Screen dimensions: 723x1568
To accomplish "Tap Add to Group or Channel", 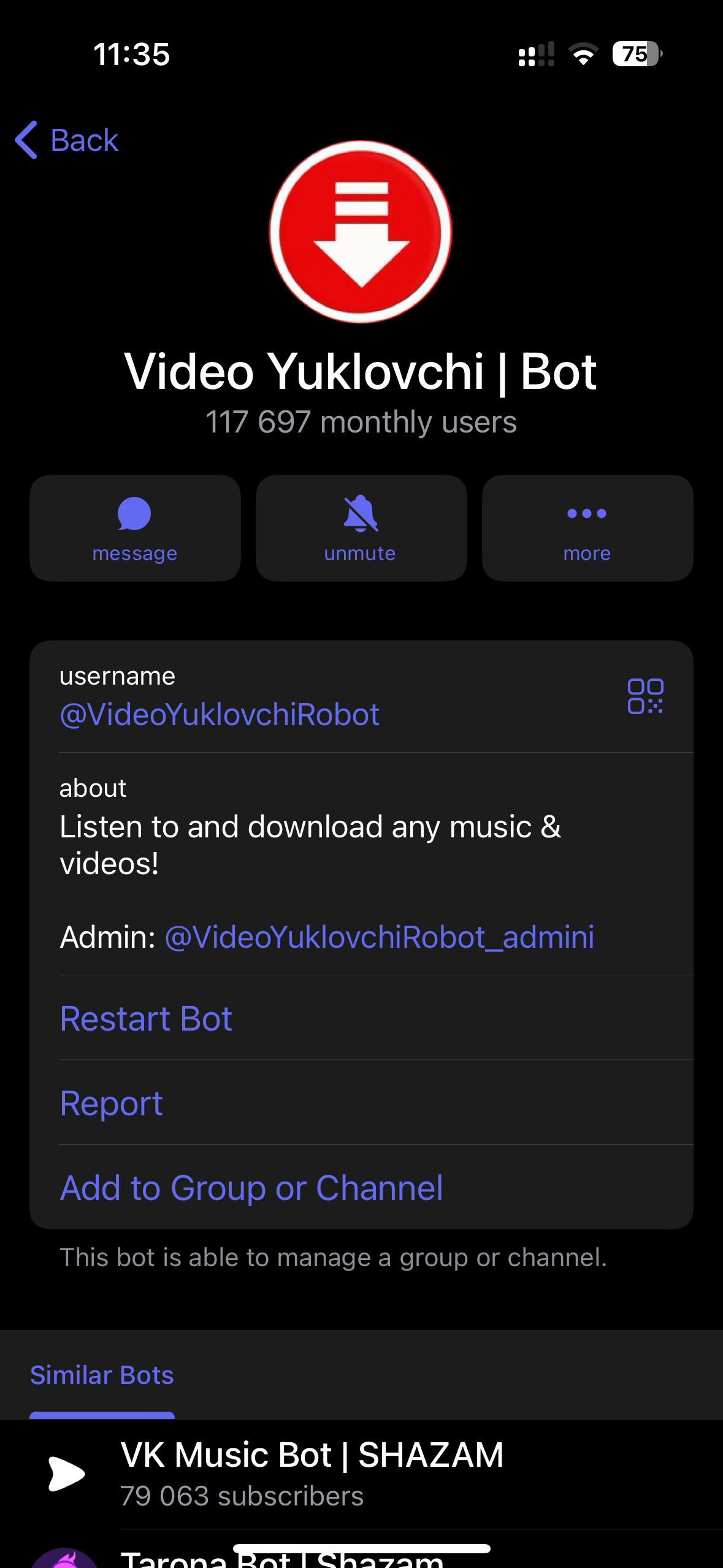I will (x=251, y=1187).
